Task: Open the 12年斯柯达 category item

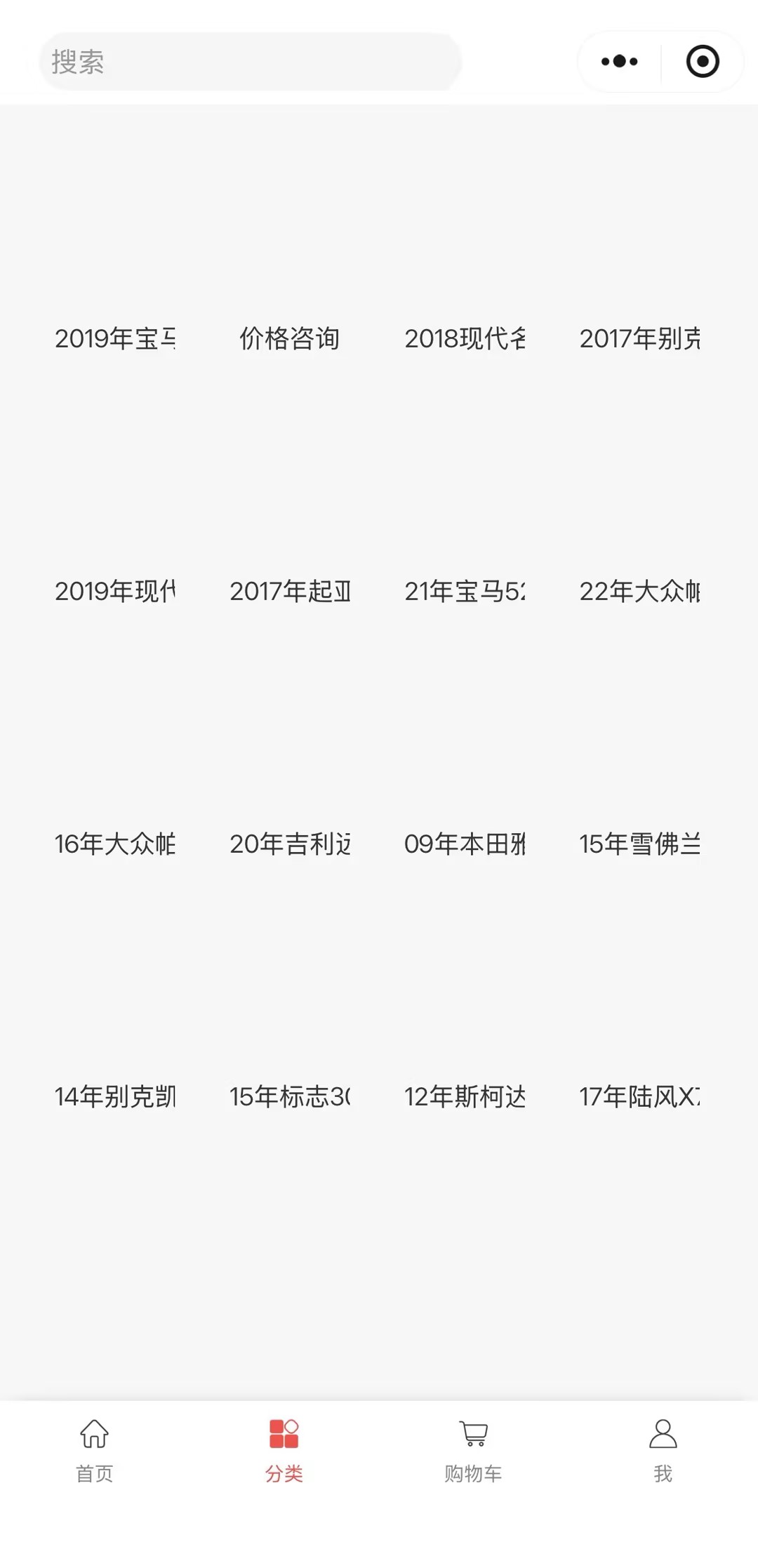Action: coord(465,1096)
